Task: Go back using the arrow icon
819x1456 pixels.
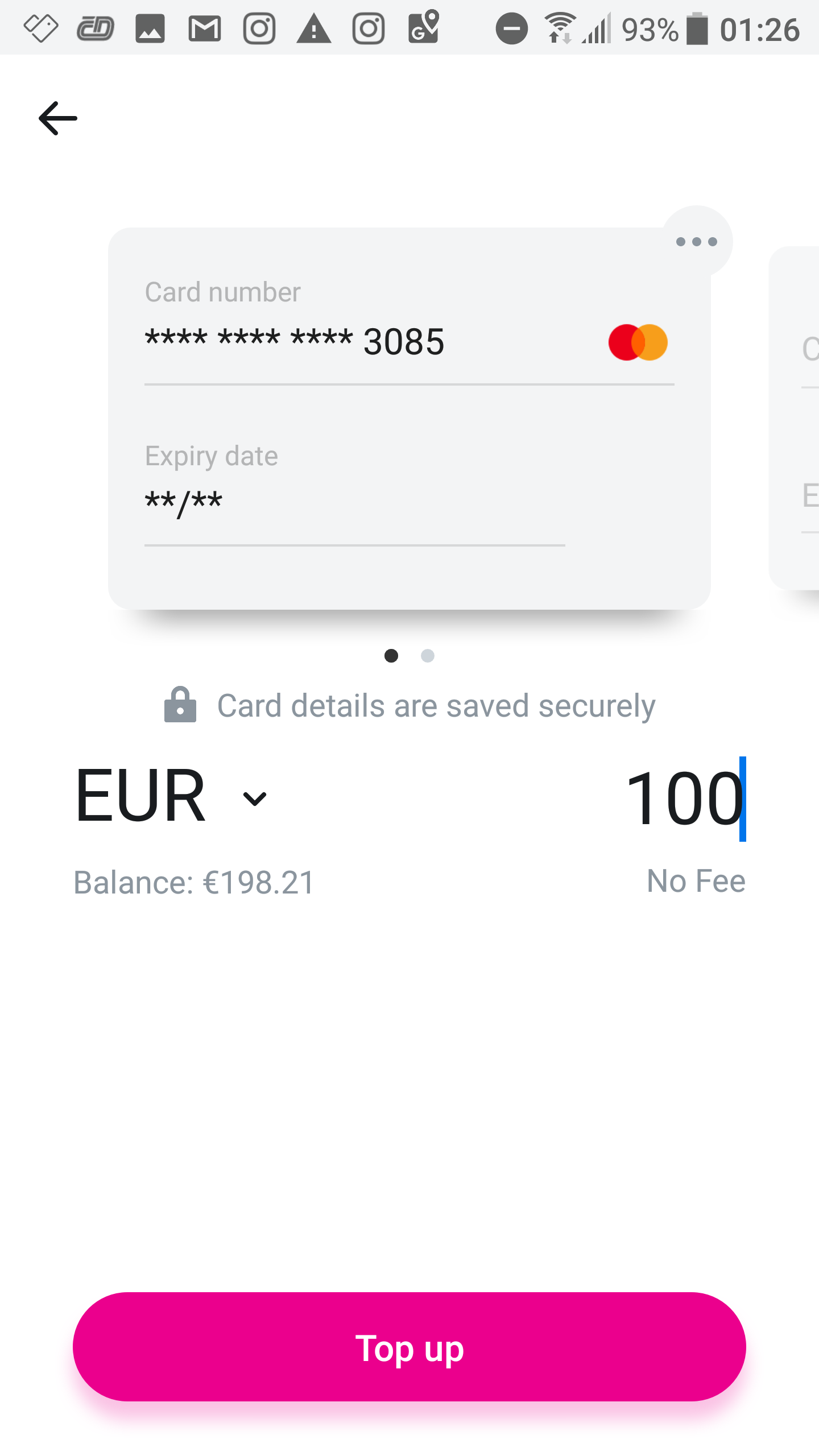Action: pyautogui.click(x=57, y=118)
